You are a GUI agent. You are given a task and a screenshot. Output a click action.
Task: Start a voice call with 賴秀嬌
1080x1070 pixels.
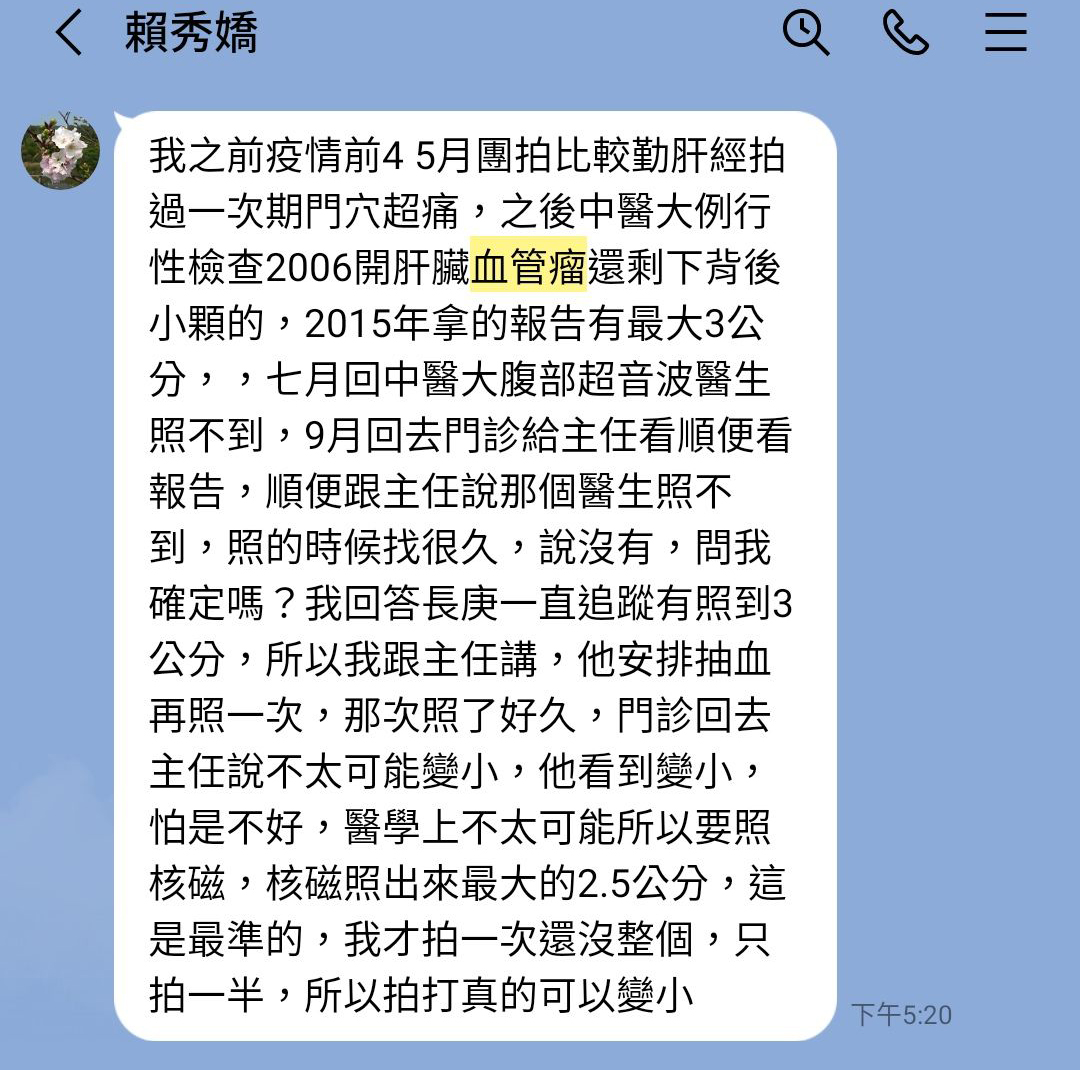point(906,33)
